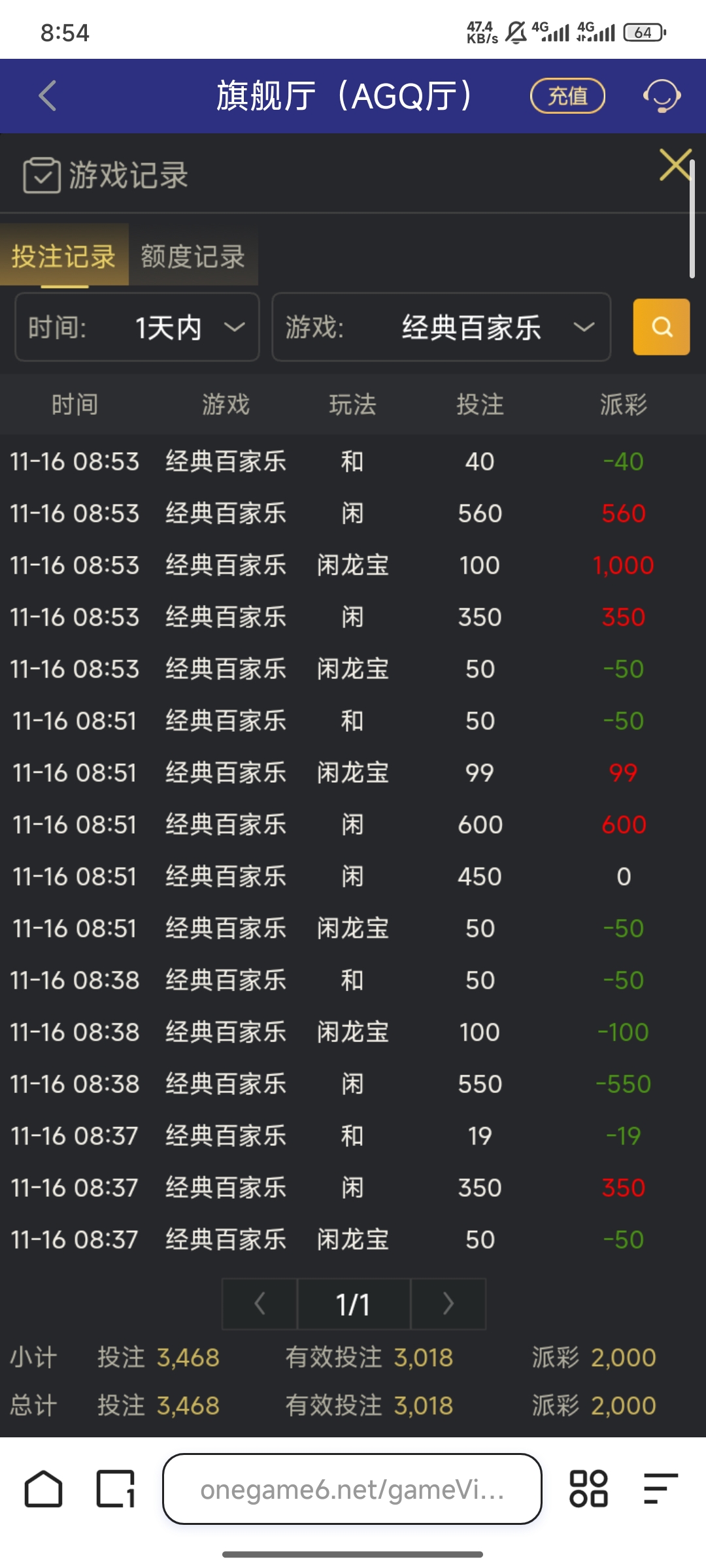706x1568 pixels.
Task: Tap the onegame6.net address bar
Action: point(352,1490)
